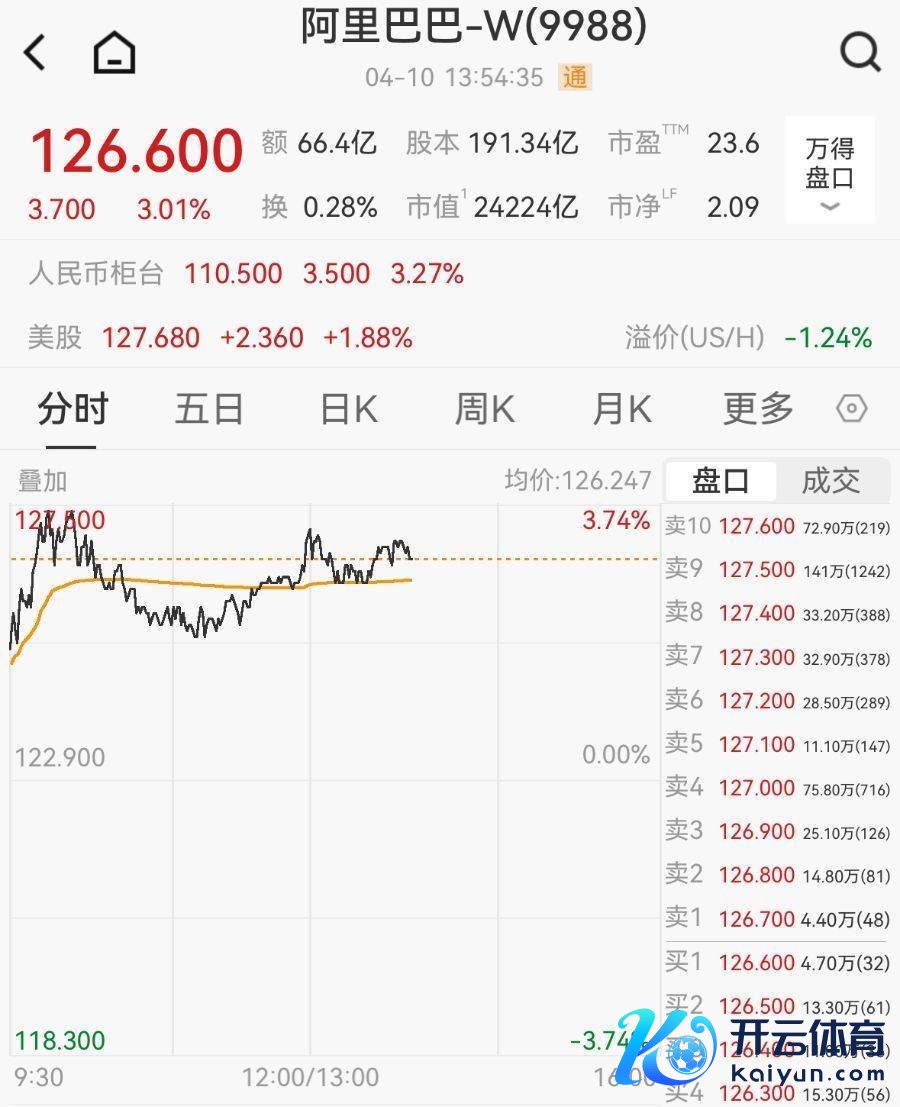Viewport: 900px width, 1107px height.
Task: Select the 周K chart tab
Action: tap(485, 410)
